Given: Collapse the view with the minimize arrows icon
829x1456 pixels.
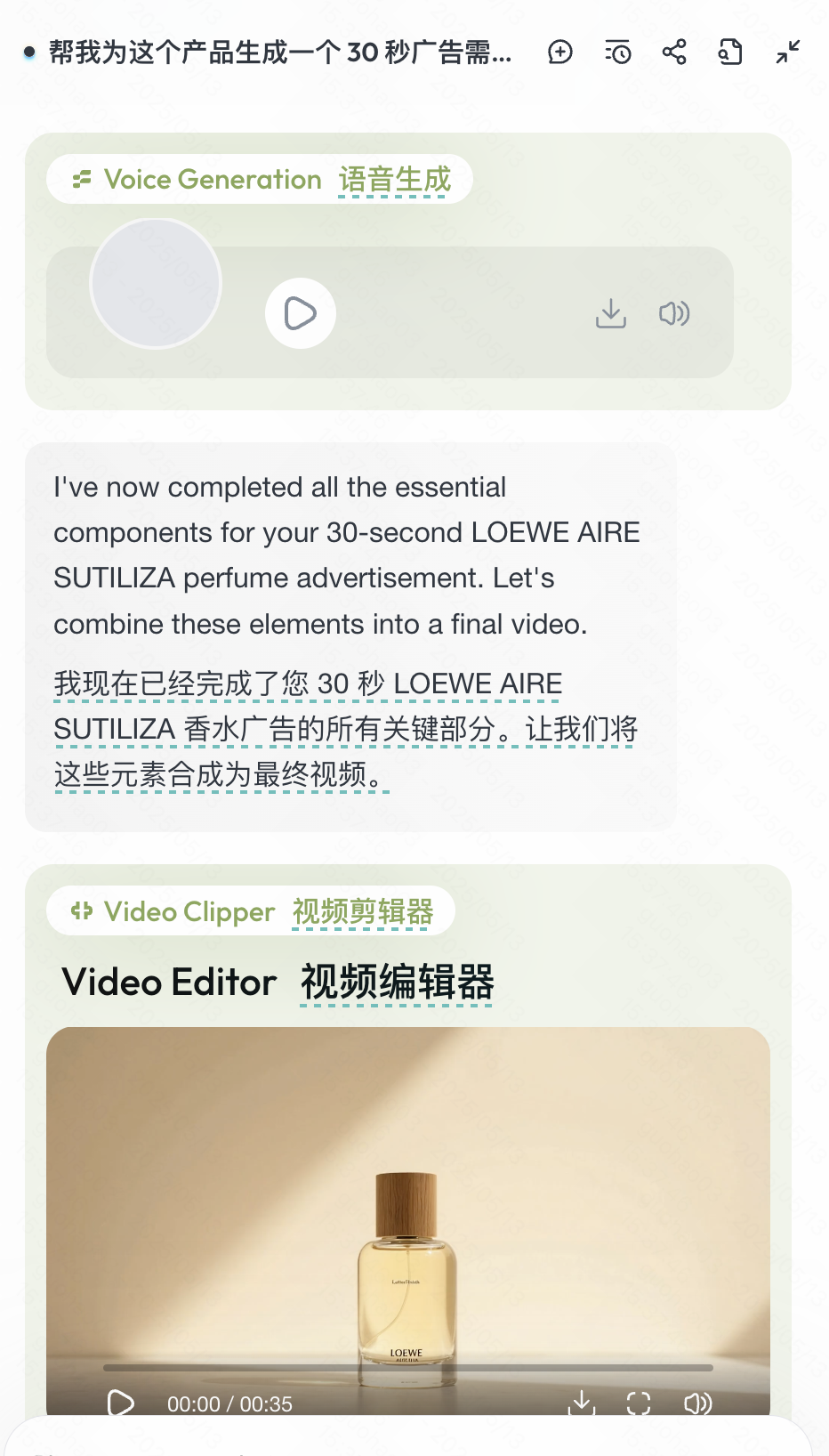Looking at the screenshot, I should pos(787,53).
